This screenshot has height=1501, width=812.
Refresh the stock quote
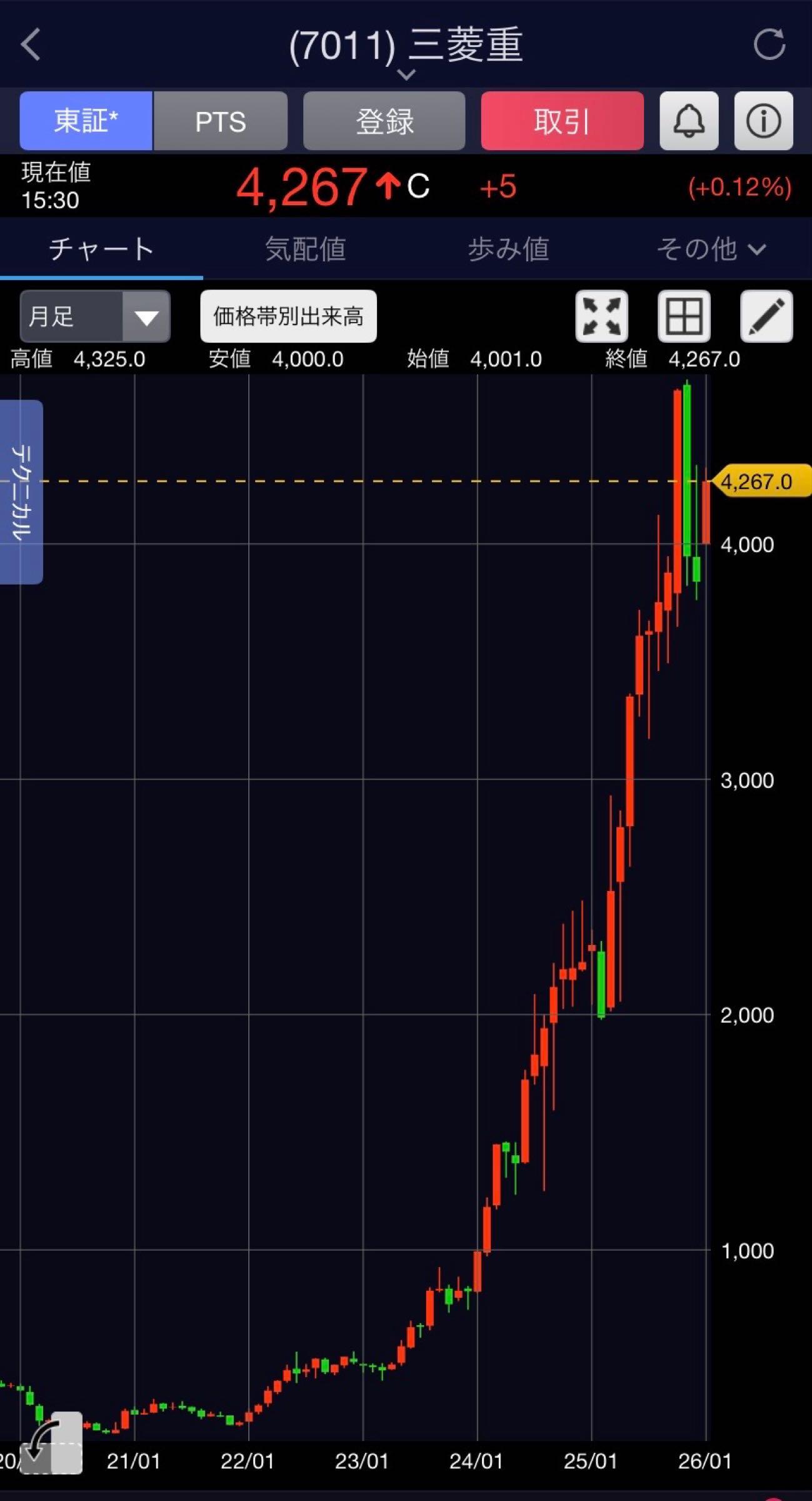point(768,44)
